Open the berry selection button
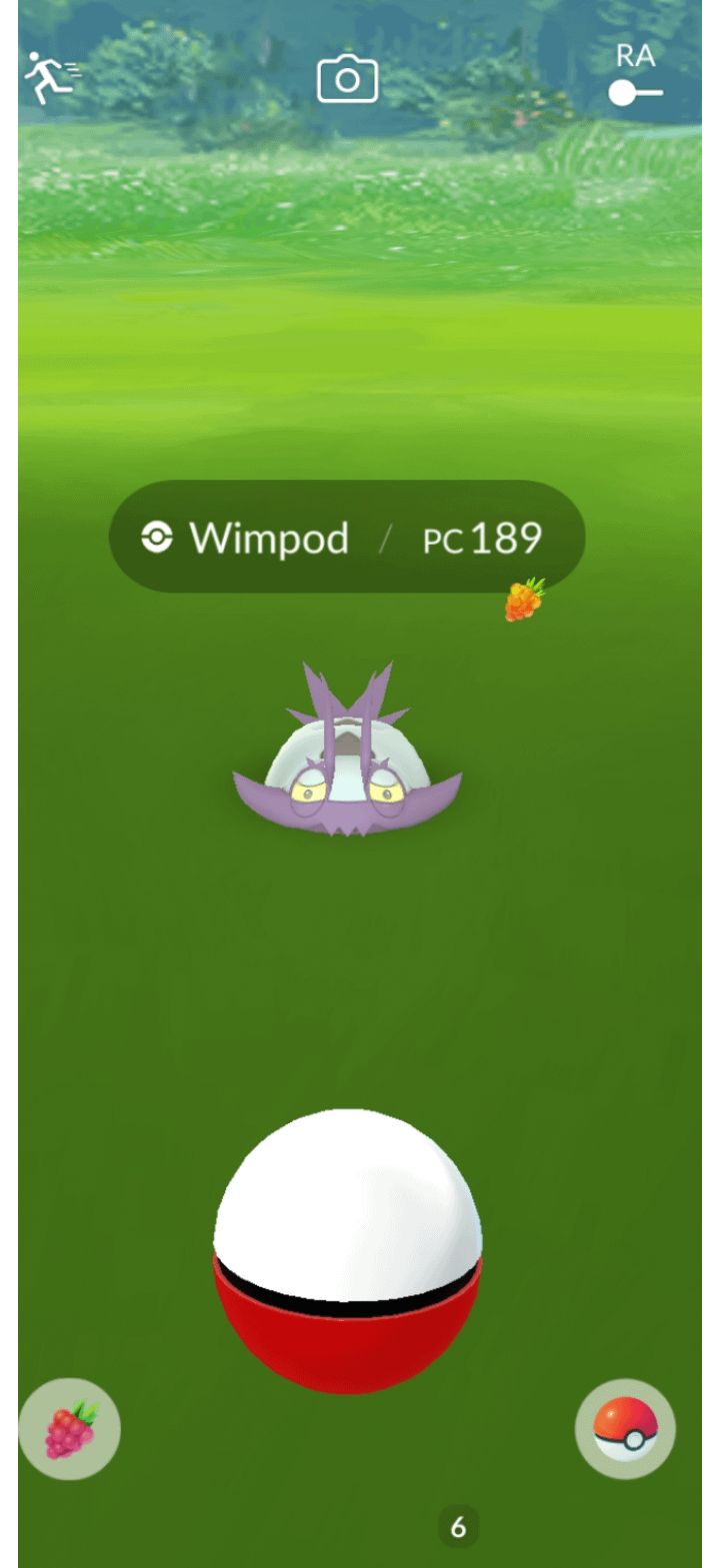720x1568 pixels. pyautogui.click(x=70, y=1428)
